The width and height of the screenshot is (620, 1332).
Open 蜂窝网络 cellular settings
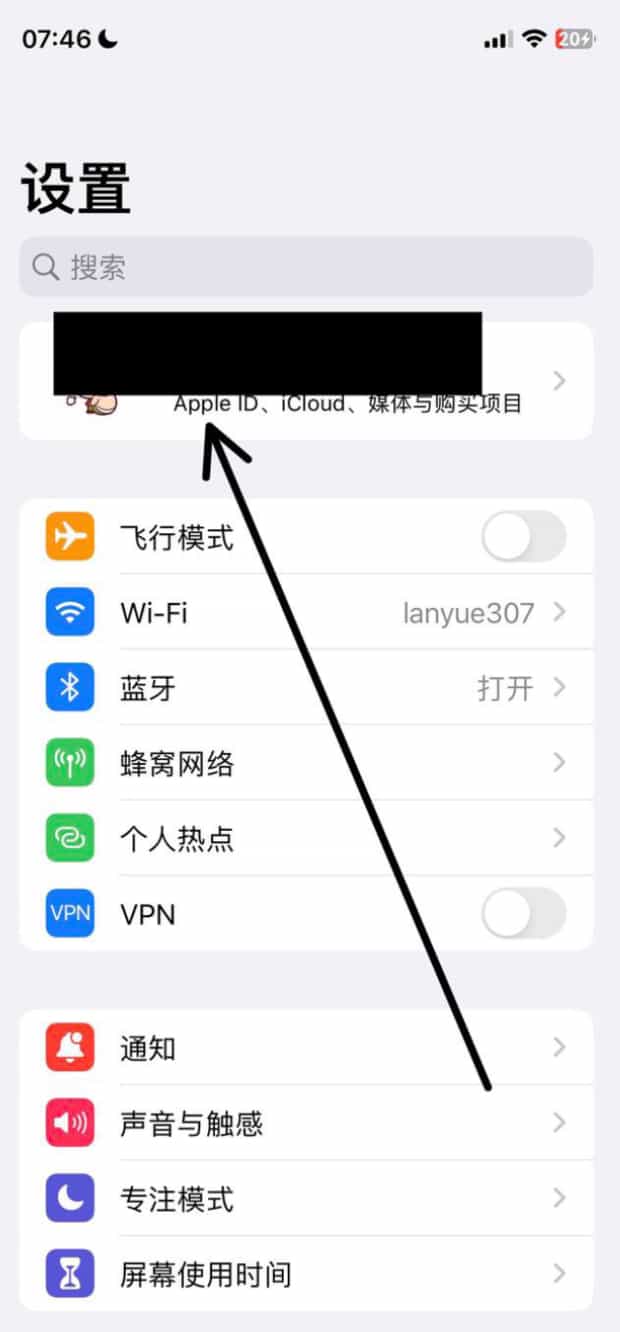[305, 764]
